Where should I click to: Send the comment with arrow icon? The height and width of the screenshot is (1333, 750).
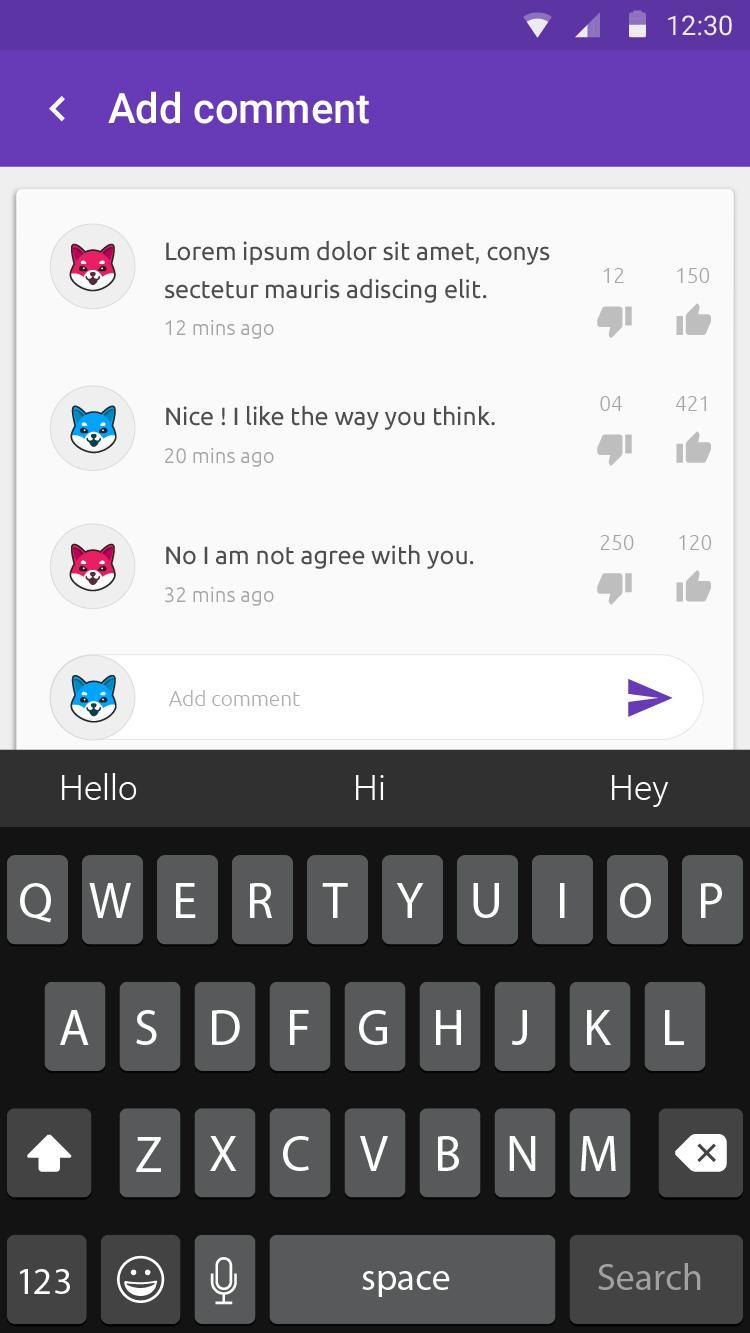(649, 697)
